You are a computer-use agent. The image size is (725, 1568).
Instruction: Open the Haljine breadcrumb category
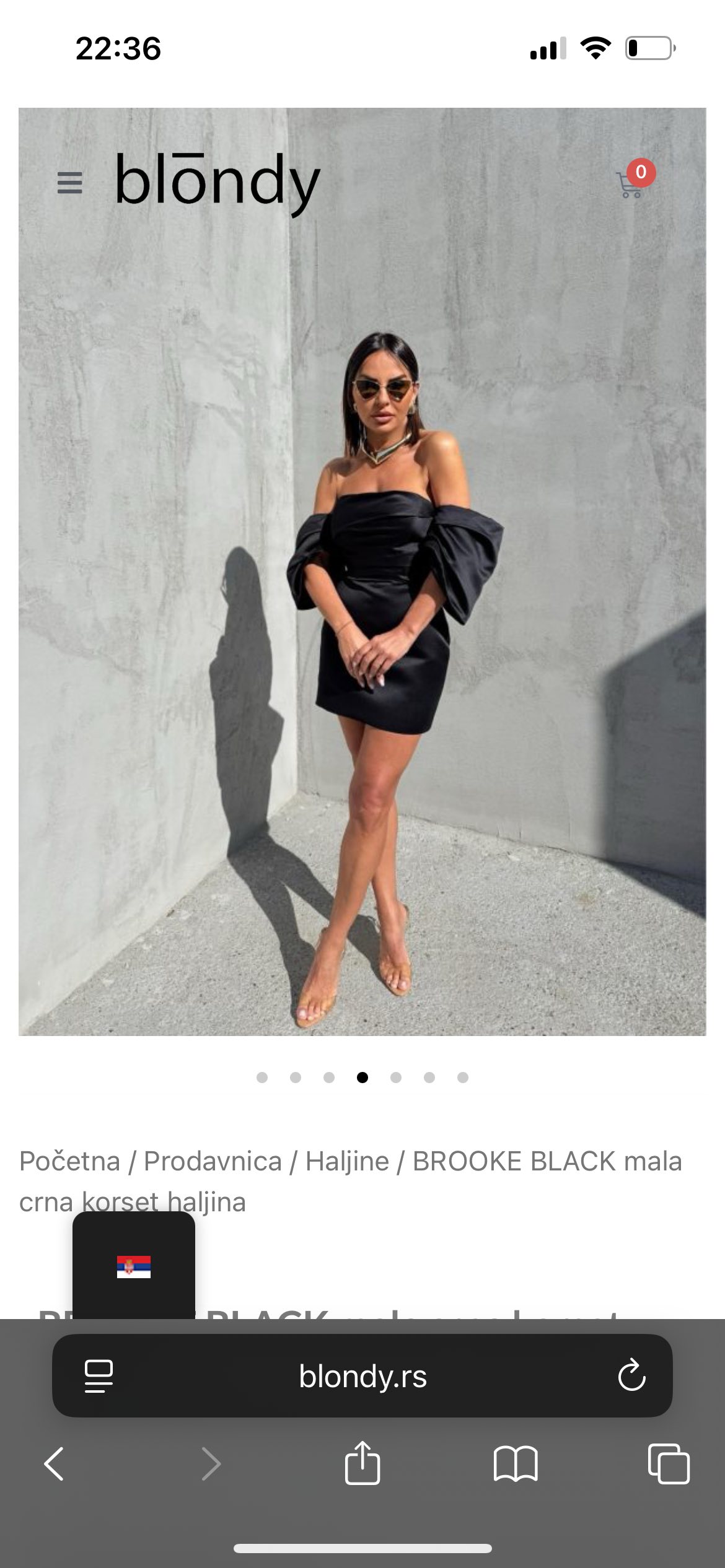pyautogui.click(x=347, y=1161)
